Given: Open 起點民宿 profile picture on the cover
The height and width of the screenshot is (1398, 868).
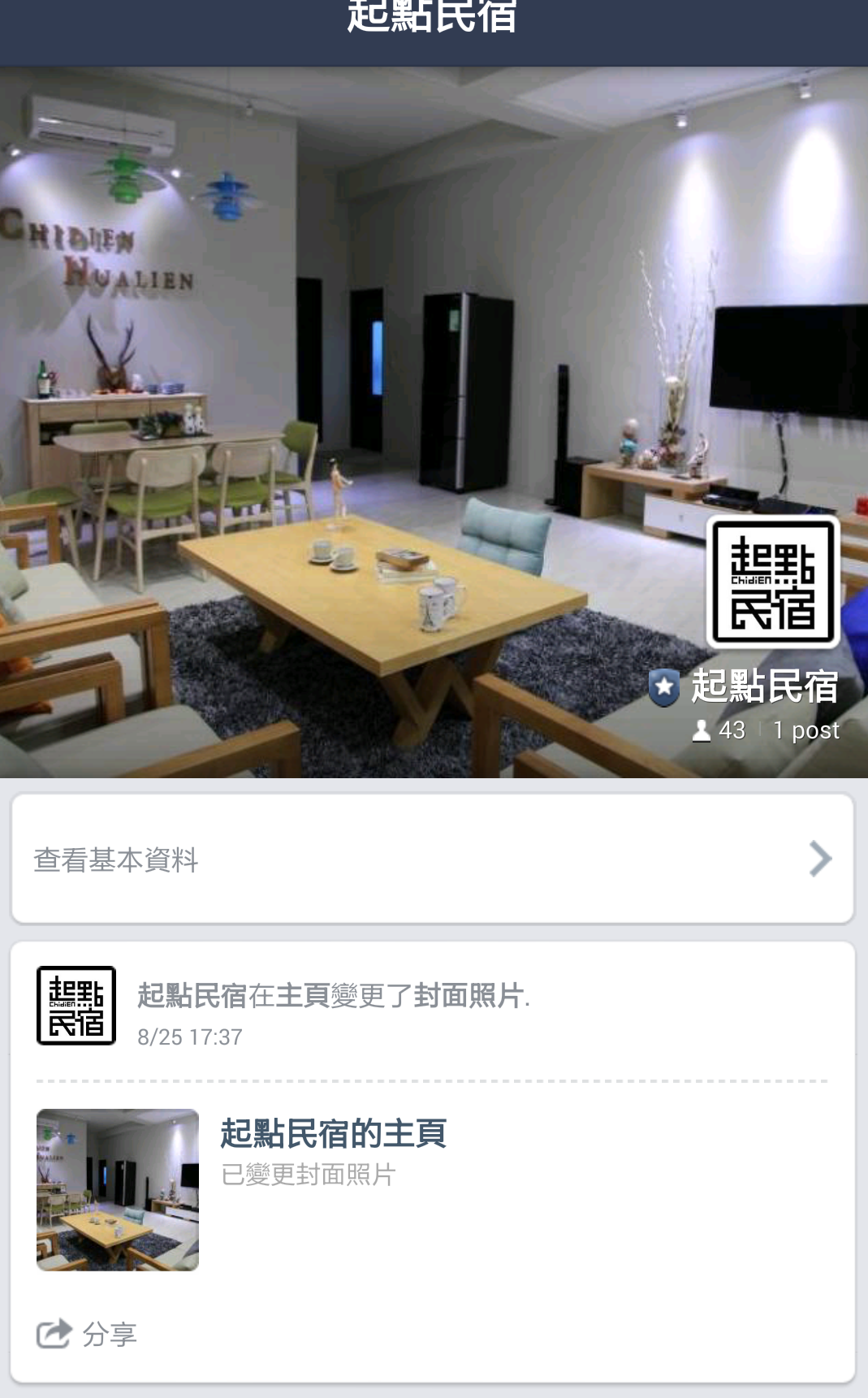Looking at the screenshot, I should (773, 582).
